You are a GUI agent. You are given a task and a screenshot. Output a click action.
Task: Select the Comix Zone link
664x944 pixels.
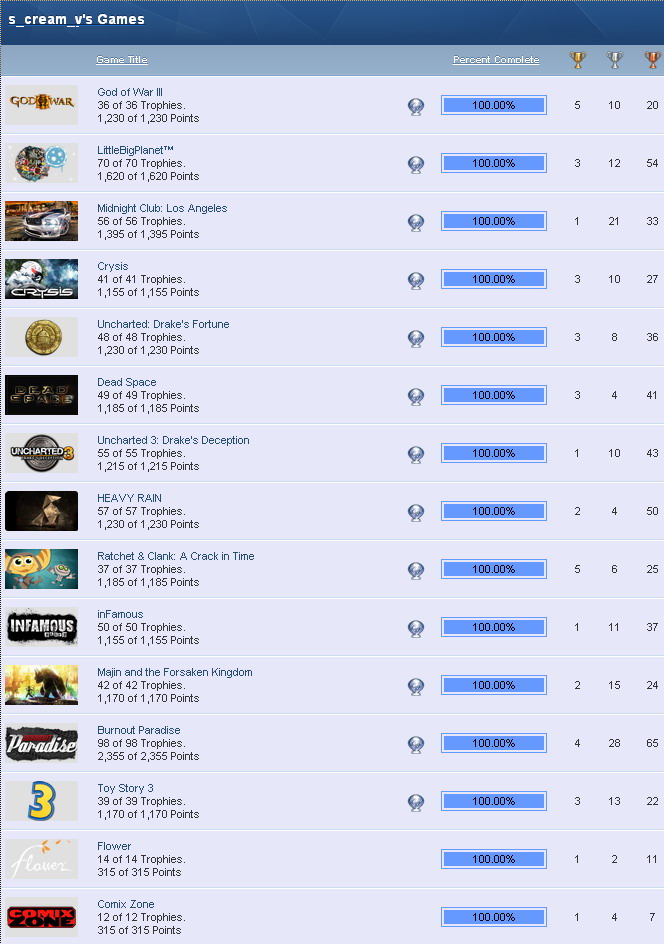coord(126,904)
